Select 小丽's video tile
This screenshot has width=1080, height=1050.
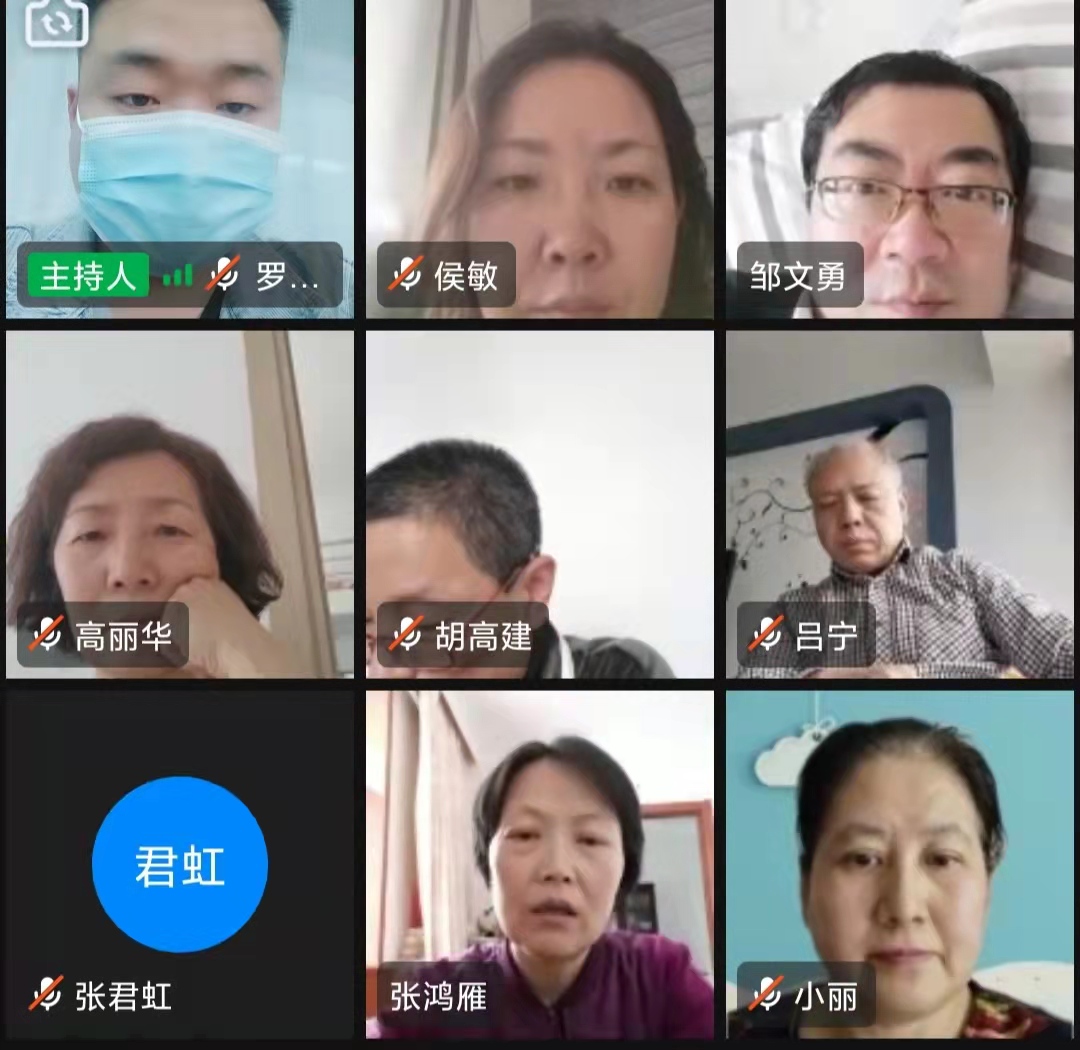point(900,864)
